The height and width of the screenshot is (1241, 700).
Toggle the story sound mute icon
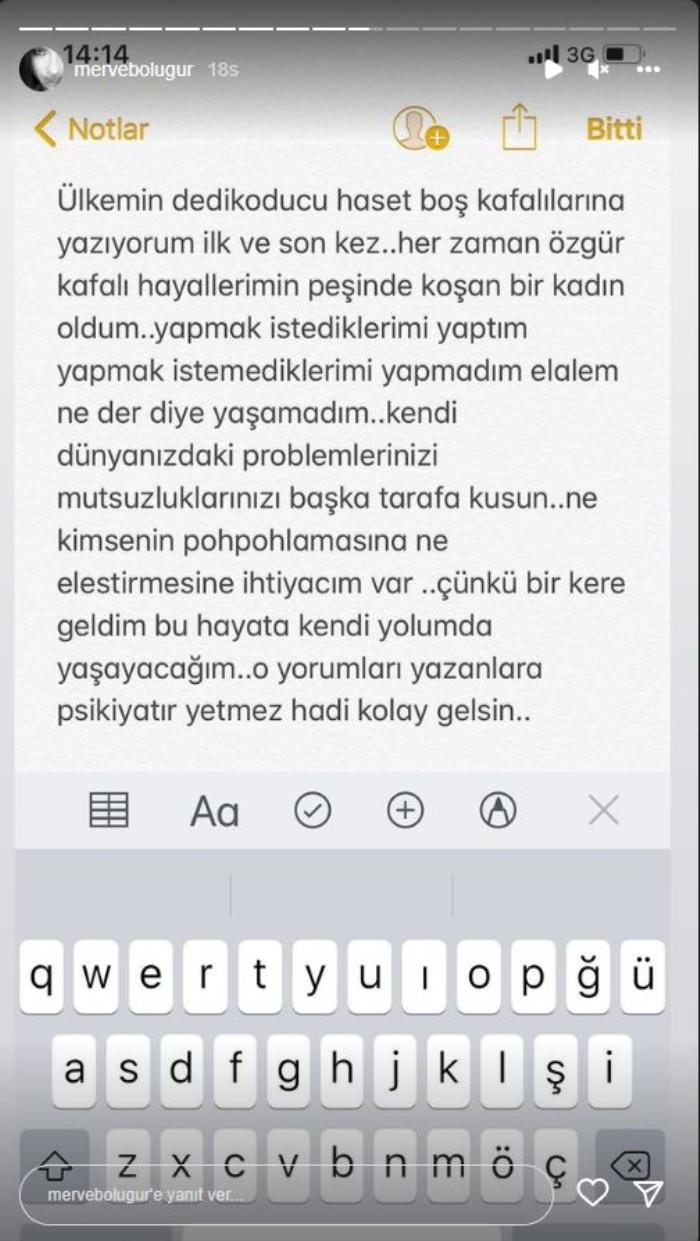599,71
